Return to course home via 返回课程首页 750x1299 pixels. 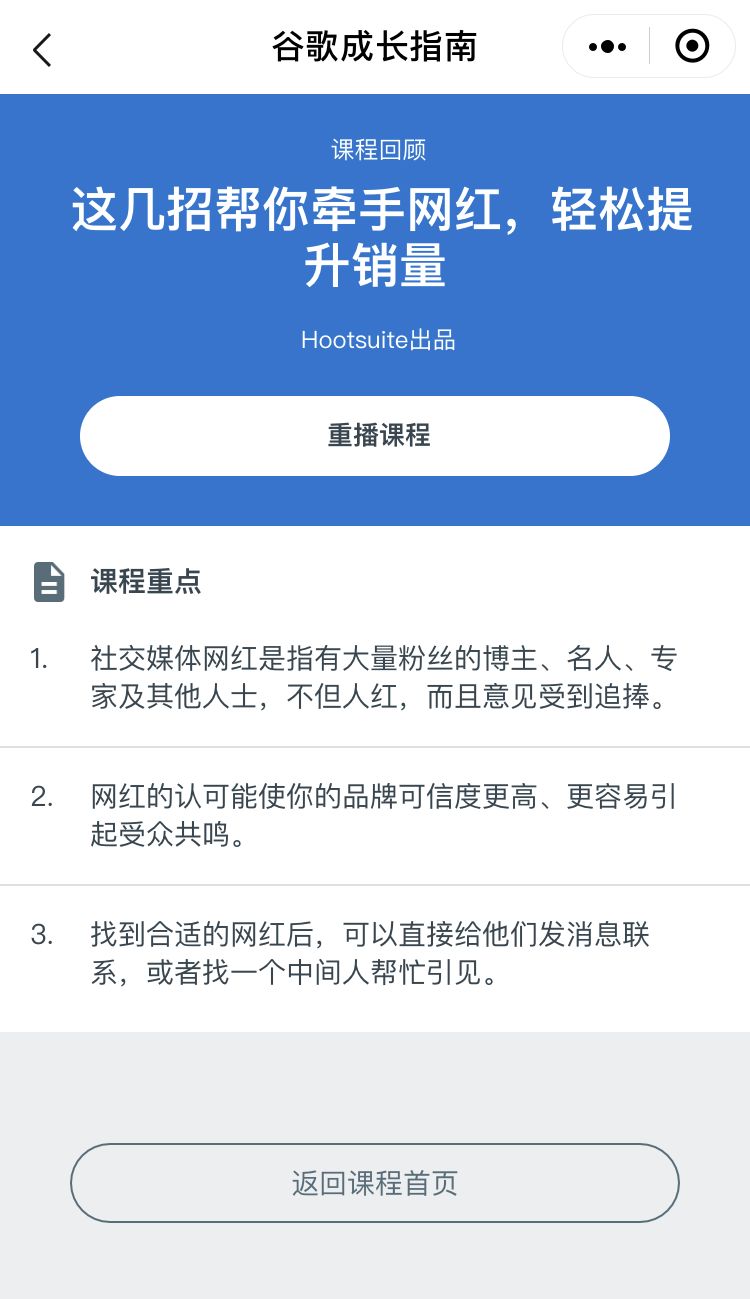(375, 1183)
